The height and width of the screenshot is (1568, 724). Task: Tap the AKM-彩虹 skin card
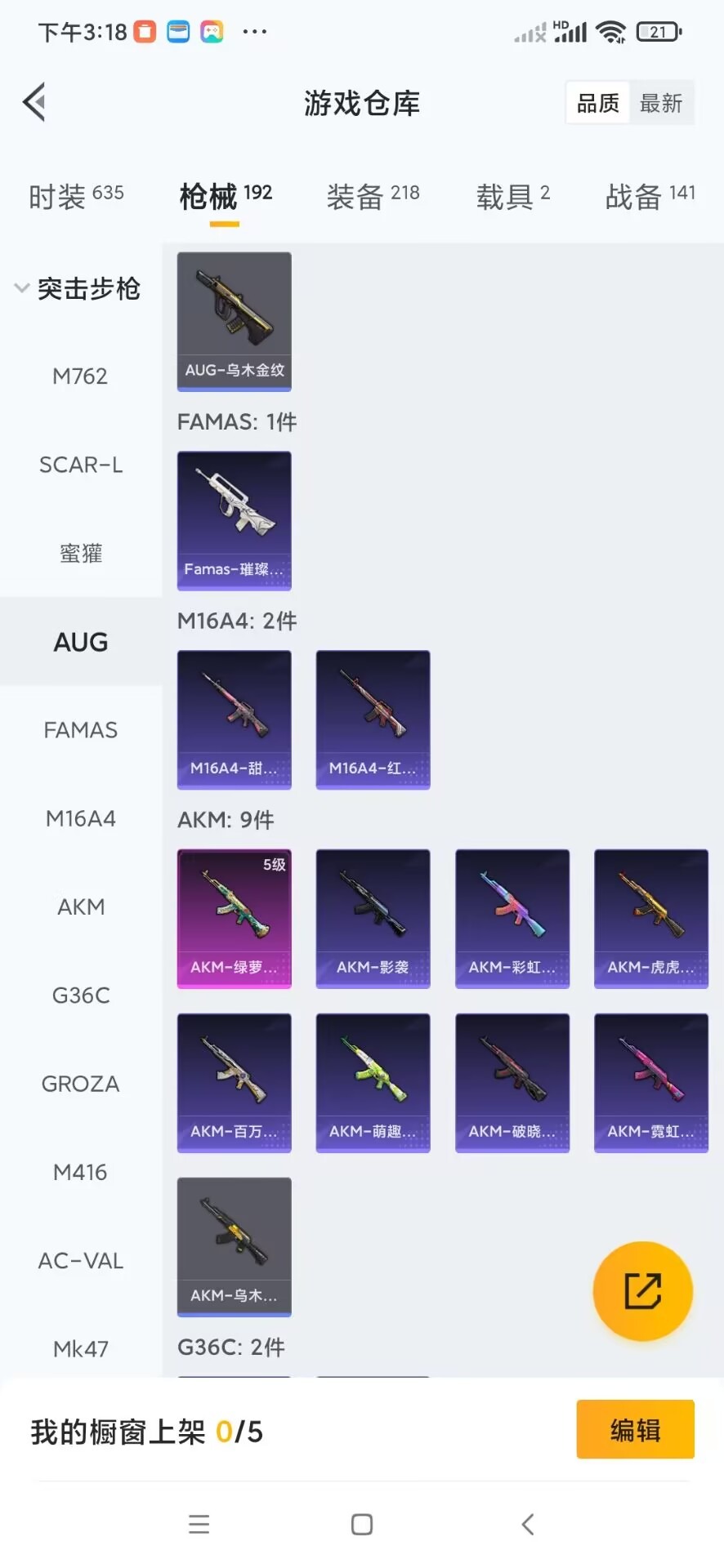coord(512,918)
